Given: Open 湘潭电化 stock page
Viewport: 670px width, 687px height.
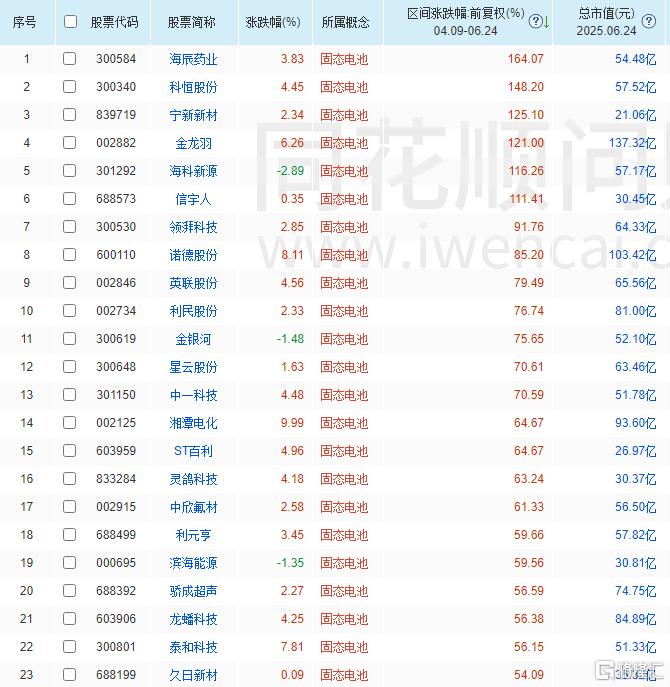Looking at the screenshot, I should [x=193, y=423].
